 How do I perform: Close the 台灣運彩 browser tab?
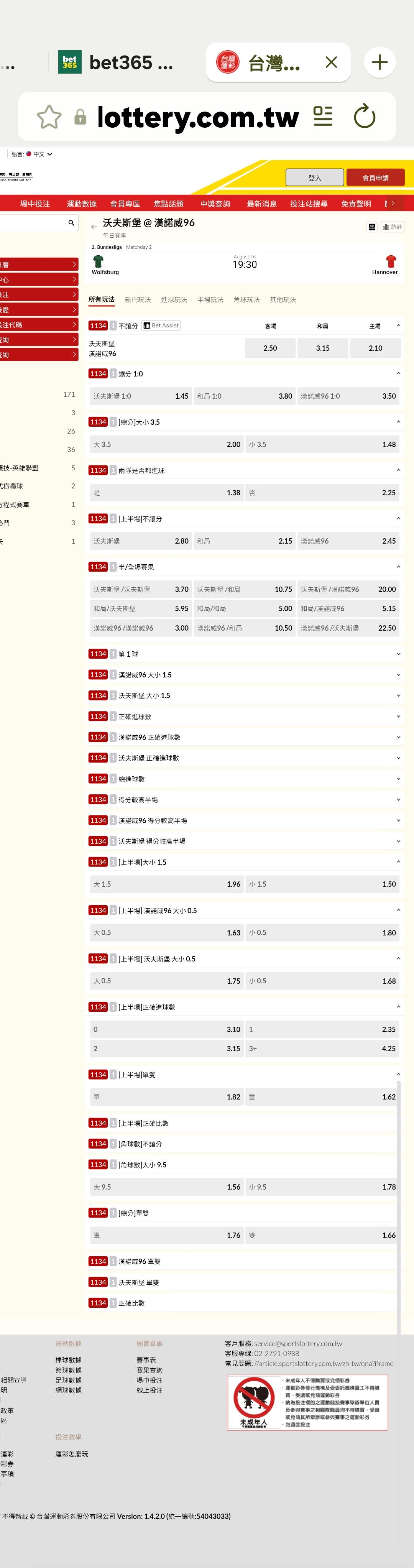coord(331,62)
